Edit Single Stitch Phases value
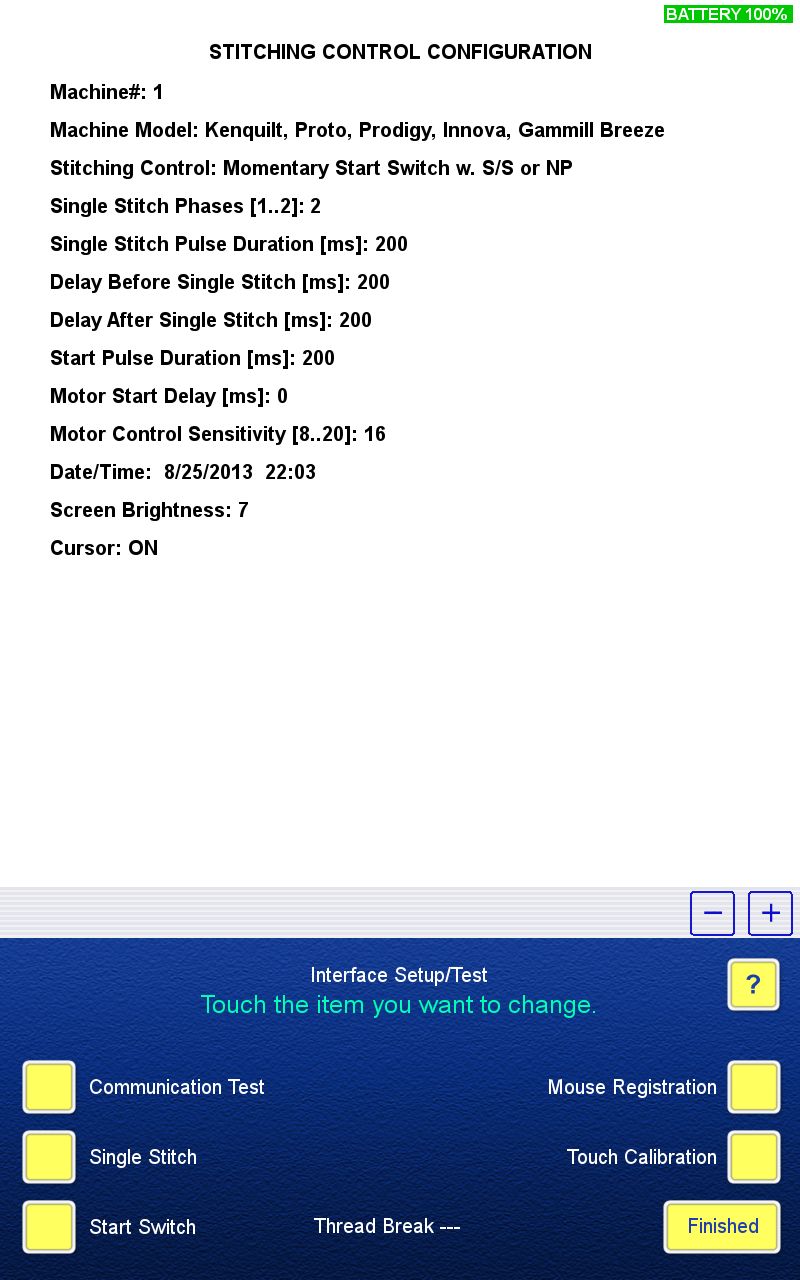 point(185,207)
